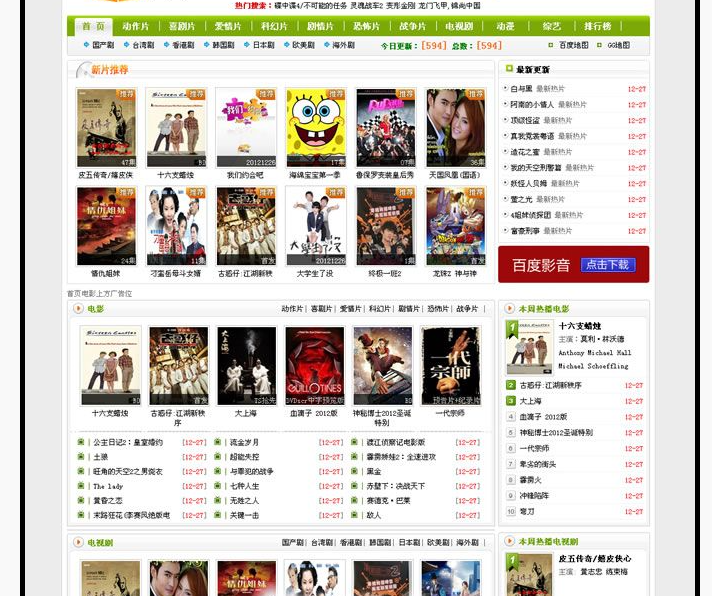The height and width of the screenshot is (596, 714).
Task: Open The lady in the movie list
Action: pos(106,486)
